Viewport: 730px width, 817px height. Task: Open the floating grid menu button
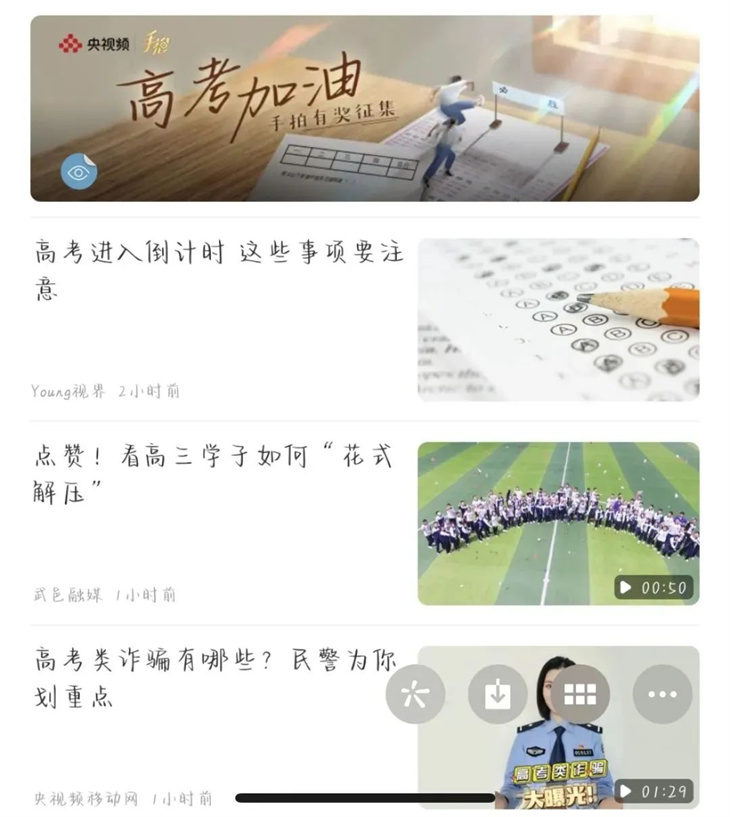pos(580,694)
